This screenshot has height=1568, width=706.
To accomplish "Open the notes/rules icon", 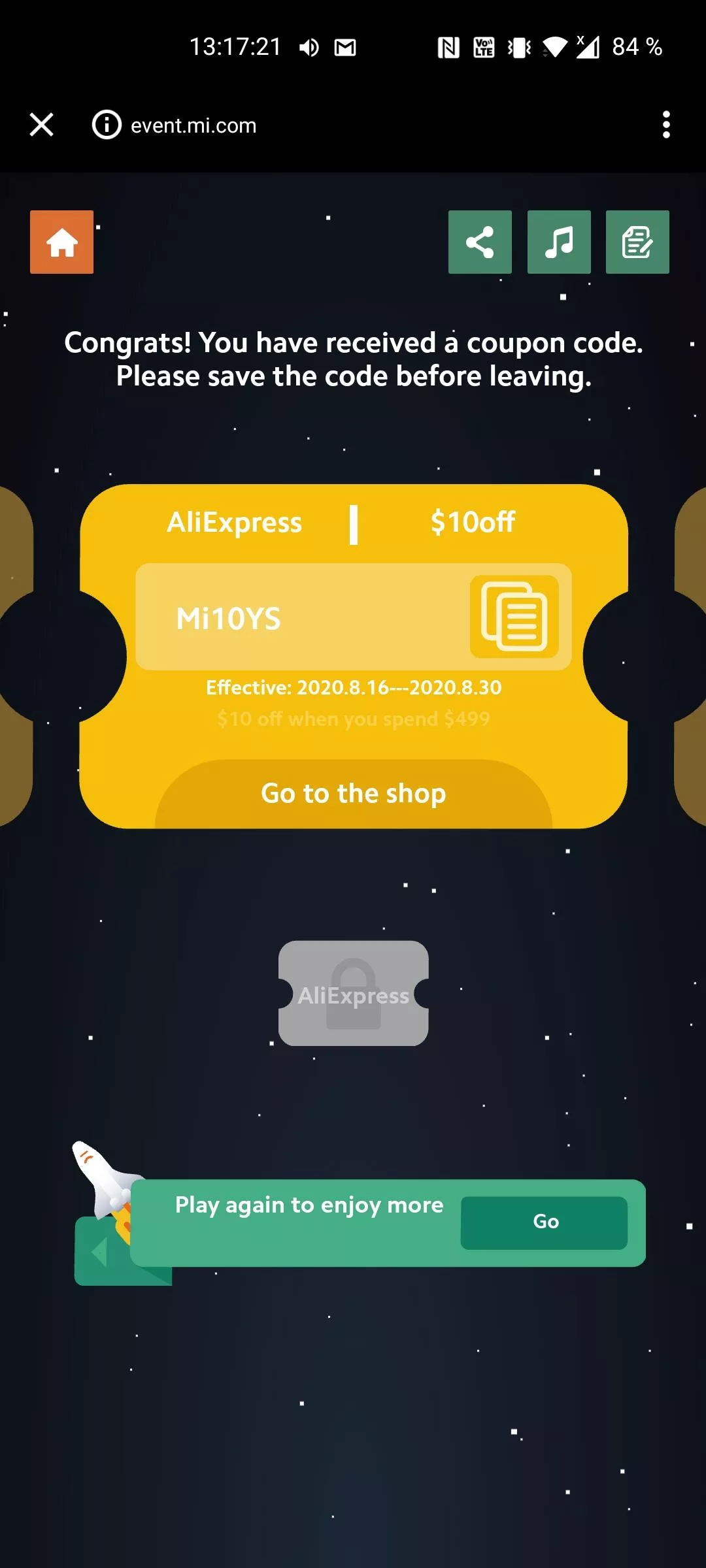I will [637, 242].
